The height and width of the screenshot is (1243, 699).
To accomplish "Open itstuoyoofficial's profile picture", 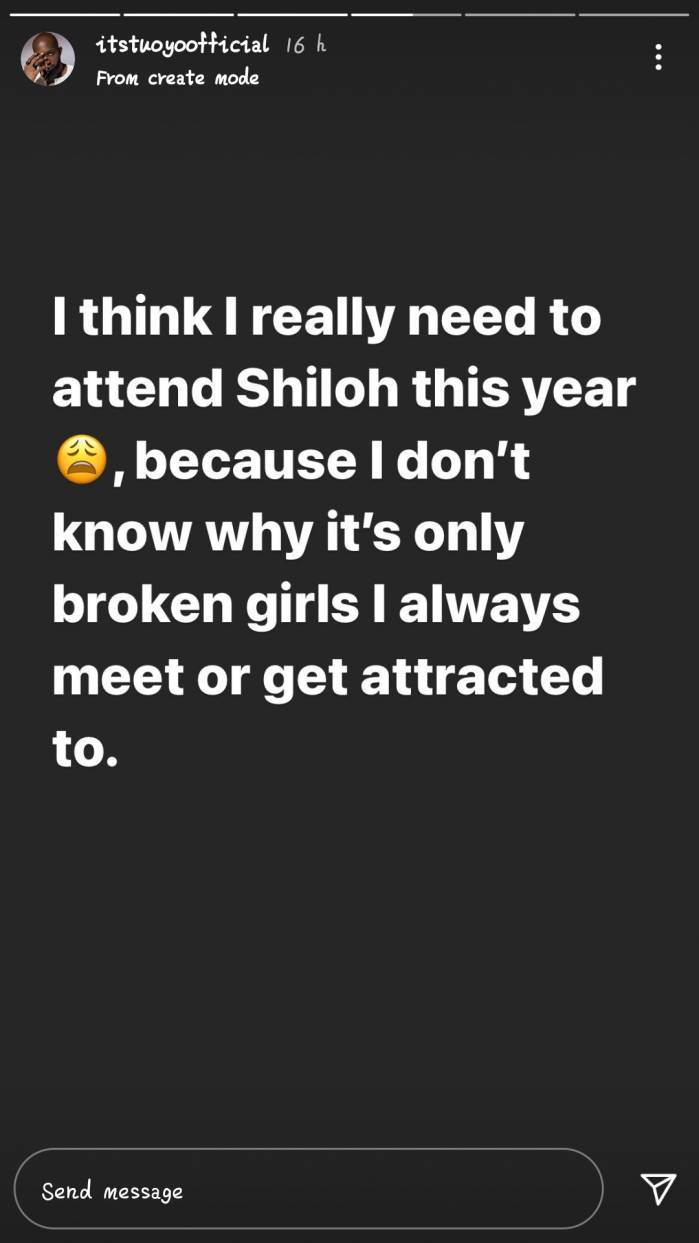I will [48, 59].
